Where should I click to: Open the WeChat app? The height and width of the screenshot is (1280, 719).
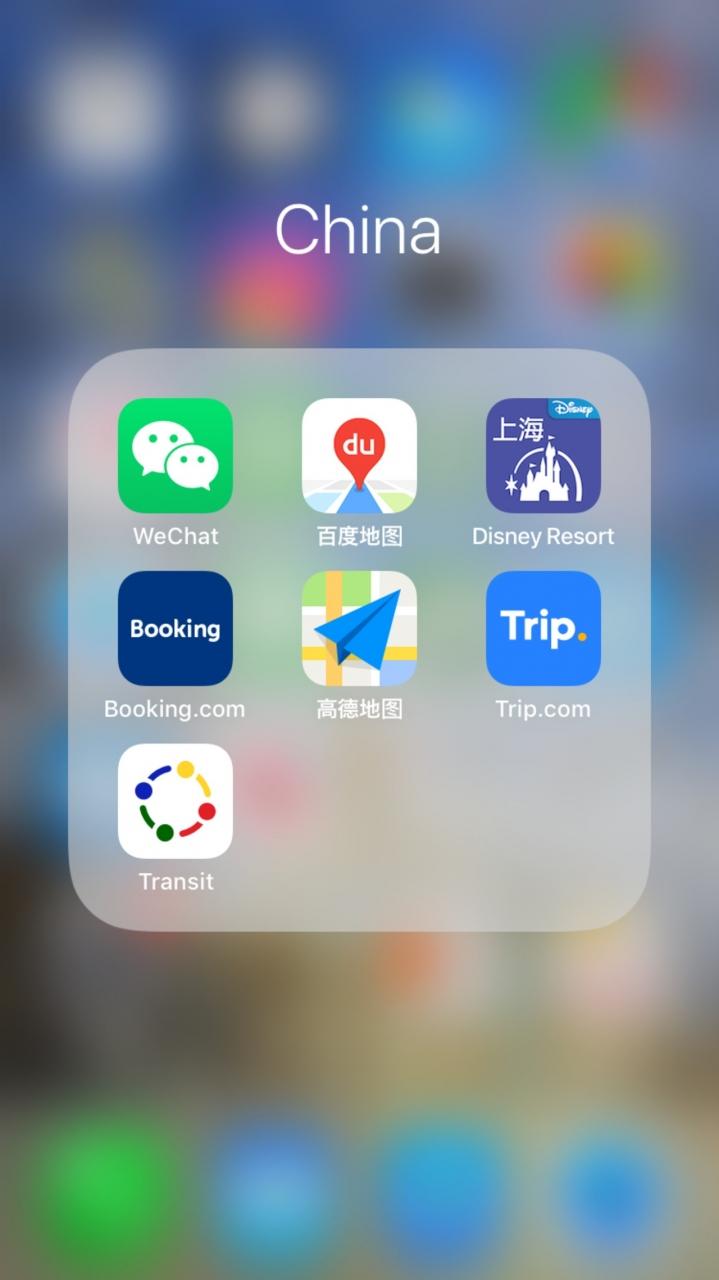pyautogui.click(x=175, y=456)
